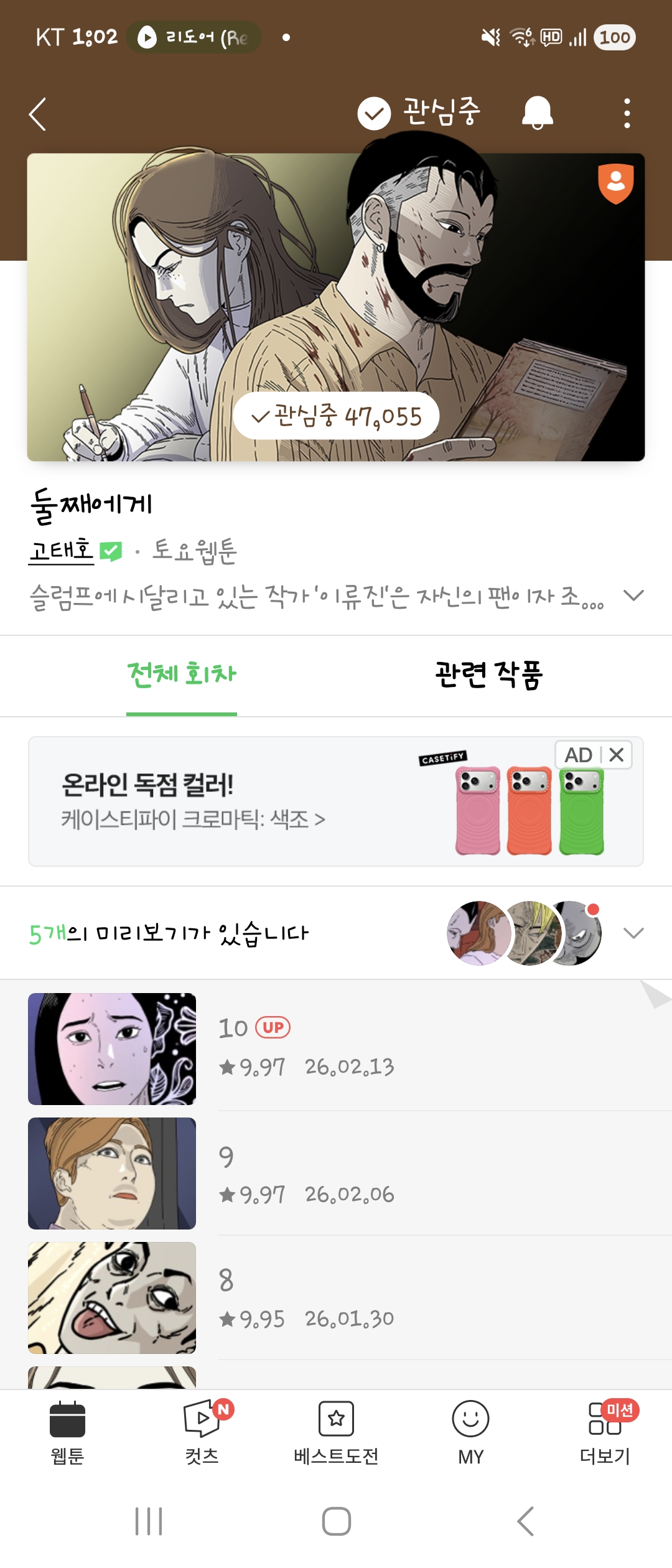The image size is (672, 1568).
Task: Expand the webtoon synopsis
Action: [x=633, y=595]
